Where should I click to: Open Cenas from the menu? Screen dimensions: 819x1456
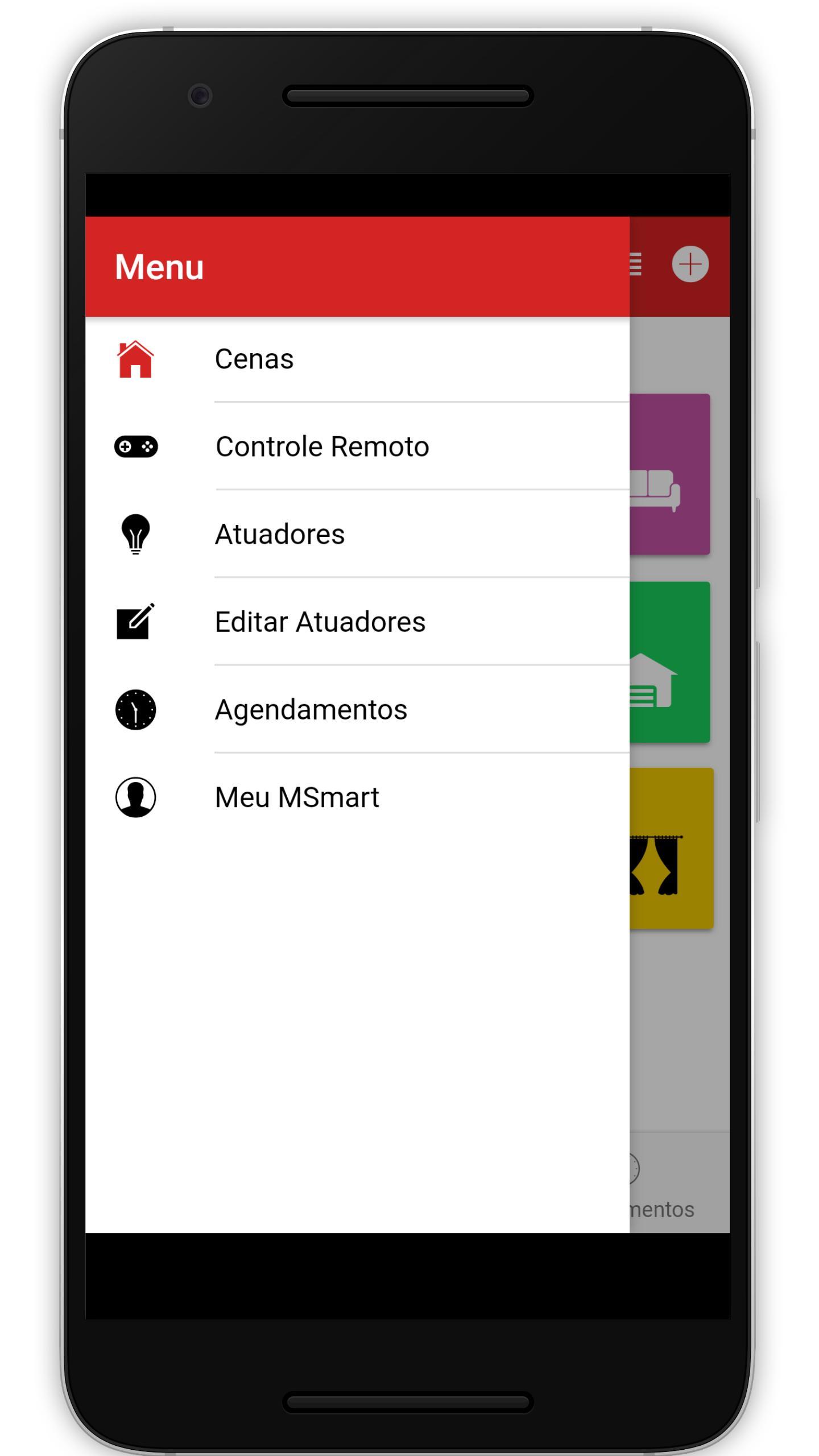pos(254,359)
